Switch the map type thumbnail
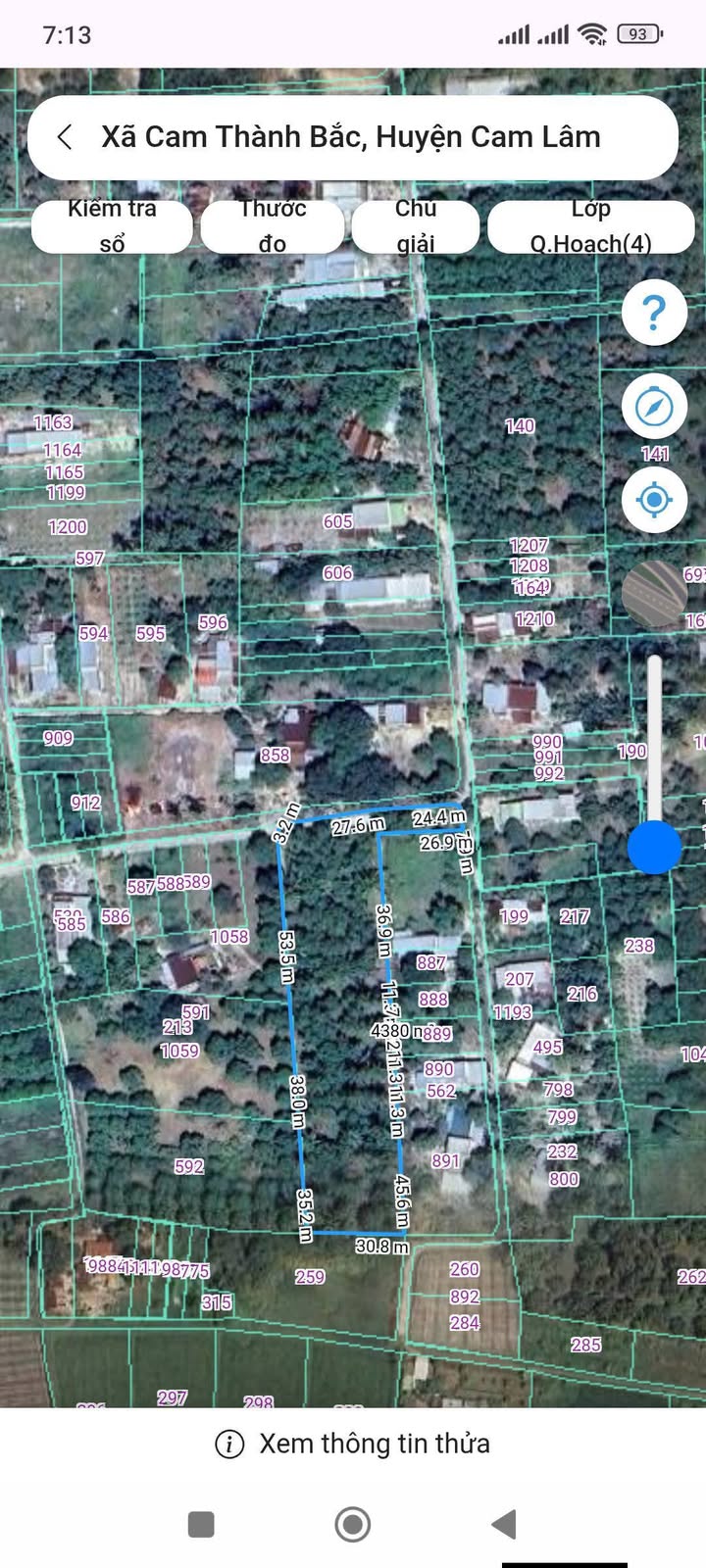This screenshot has width=706, height=1568. click(x=654, y=594)
